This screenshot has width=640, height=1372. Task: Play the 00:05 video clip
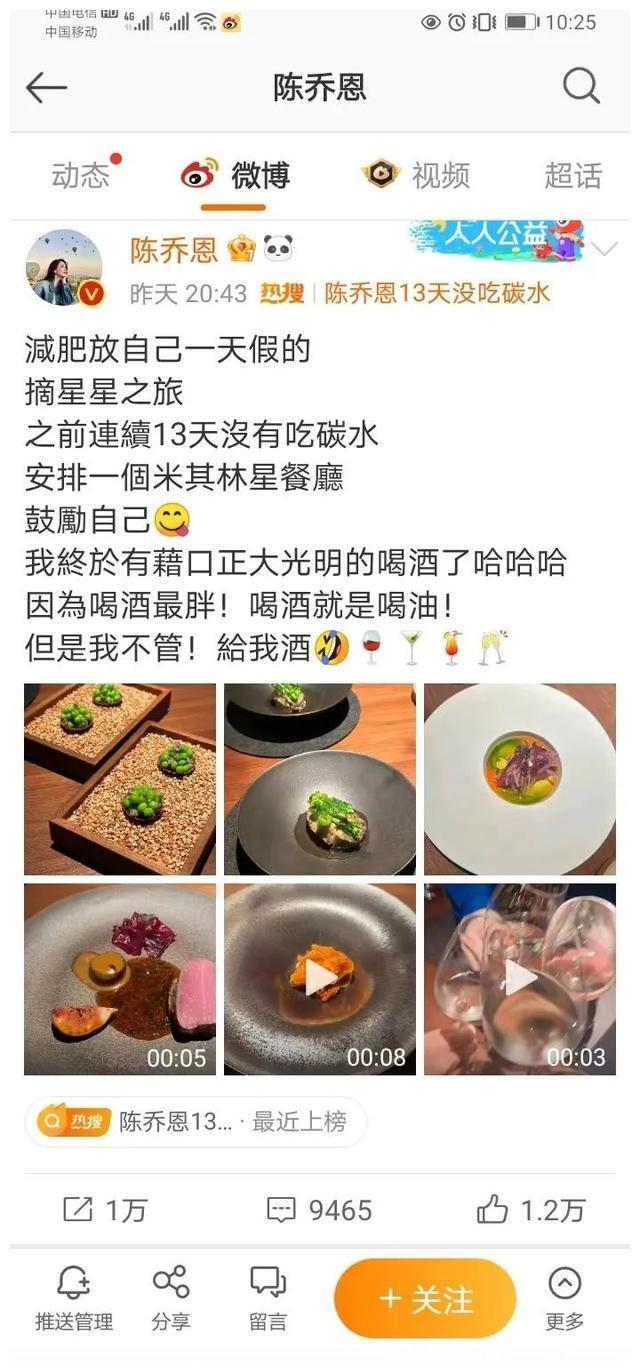tap(120, 979)
